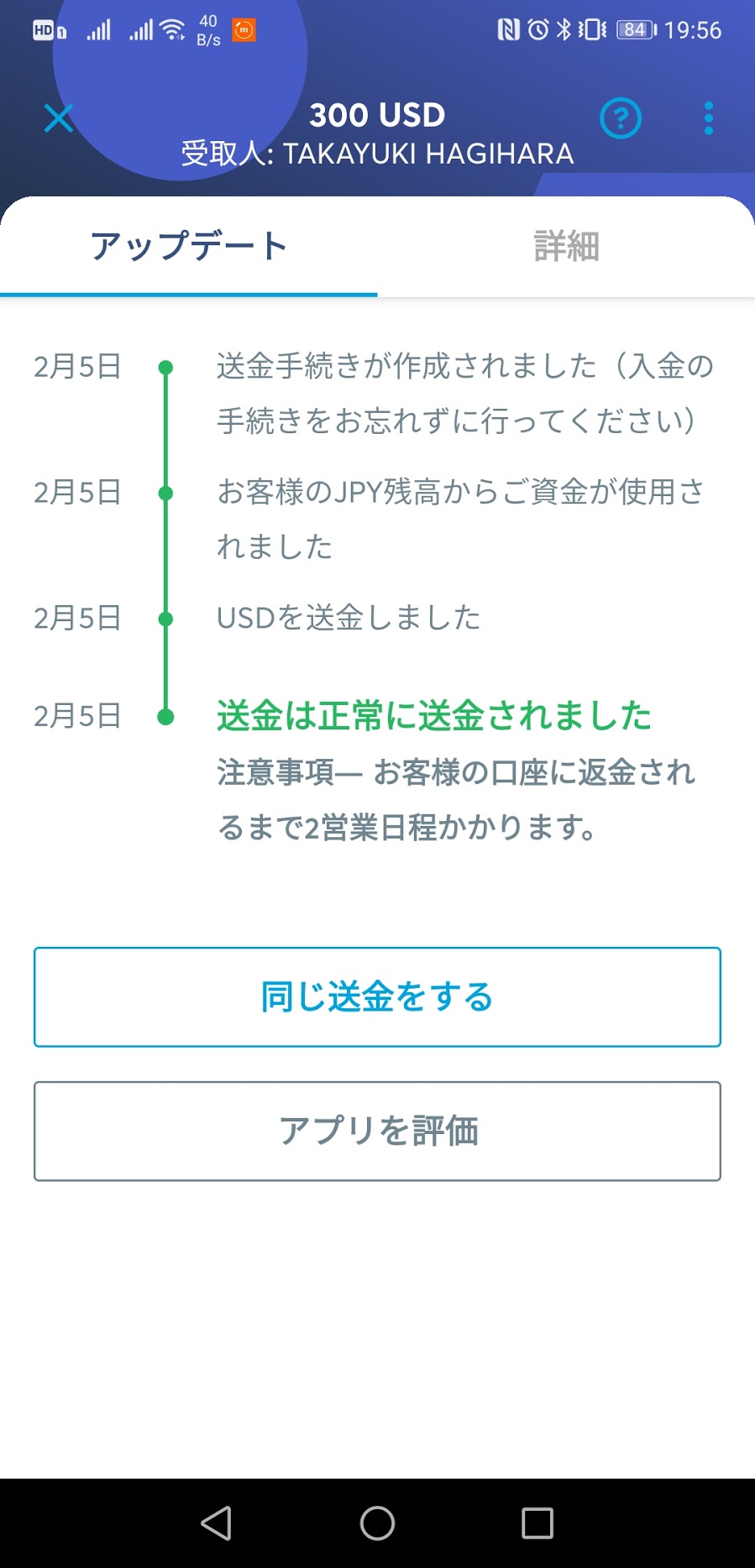Open the three-dot overflow menu

click(x=709, y=118)
